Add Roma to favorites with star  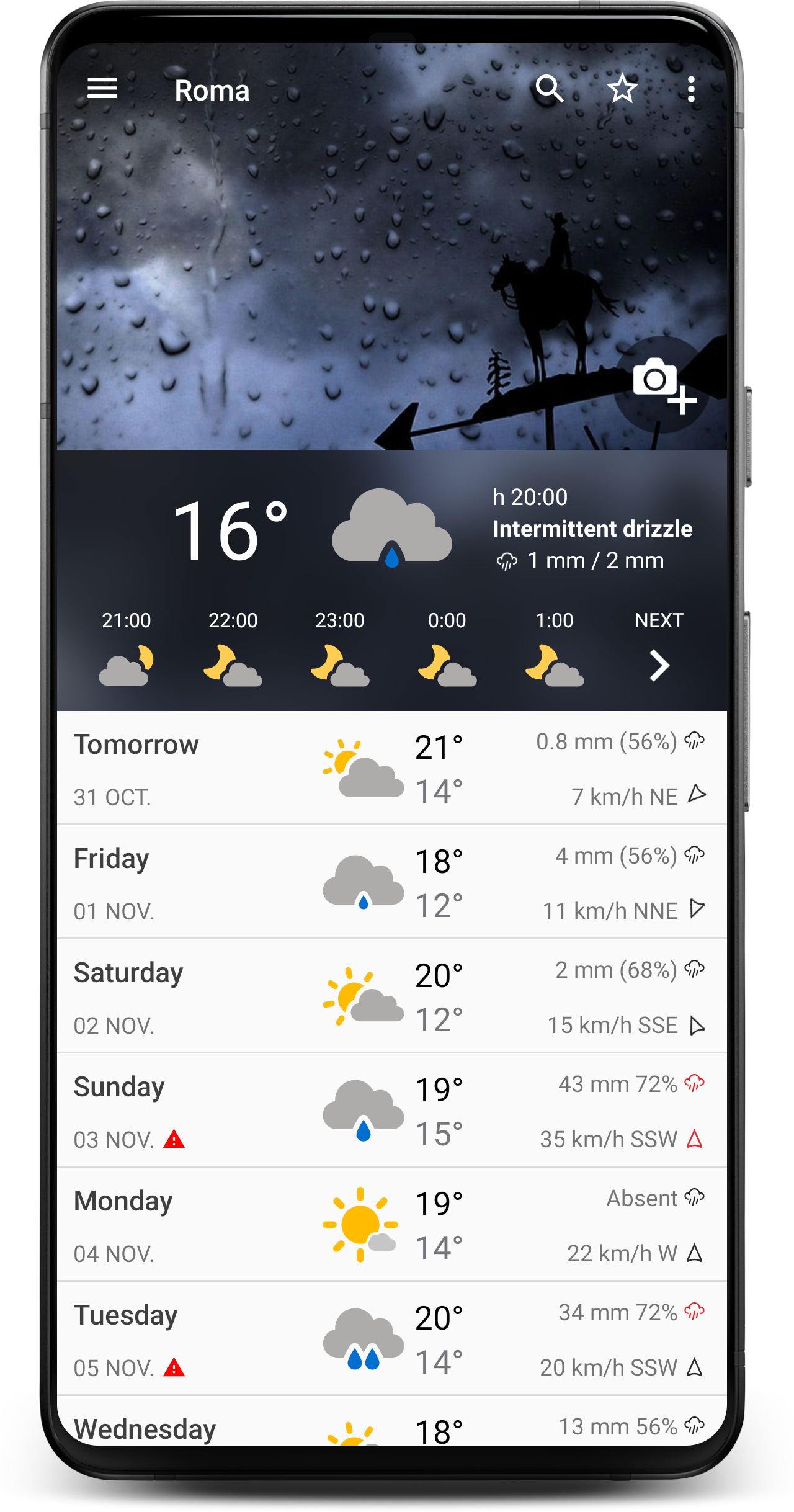[x=622, y=89]
